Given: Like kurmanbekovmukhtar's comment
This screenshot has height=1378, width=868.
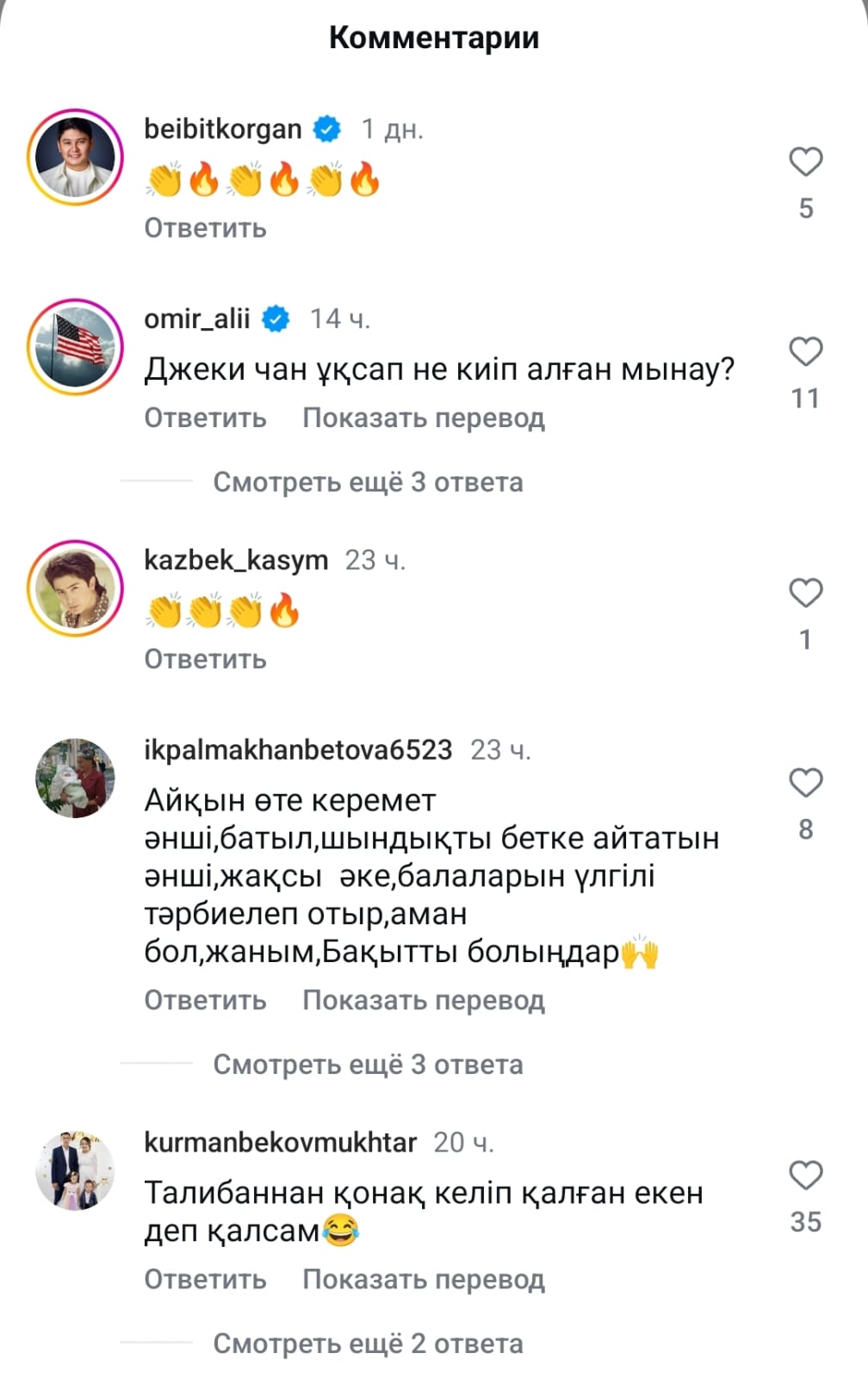Looking at the screenshot, I should [805, 1176].
